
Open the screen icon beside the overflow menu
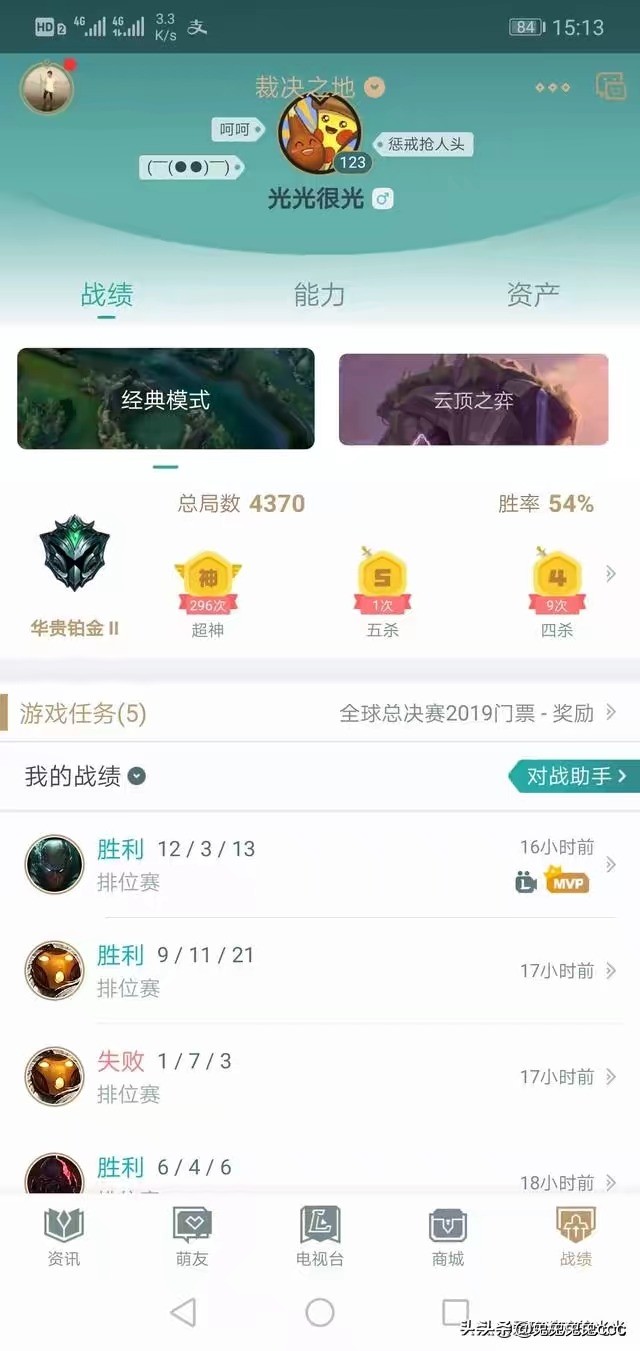[x=610, y=87]
